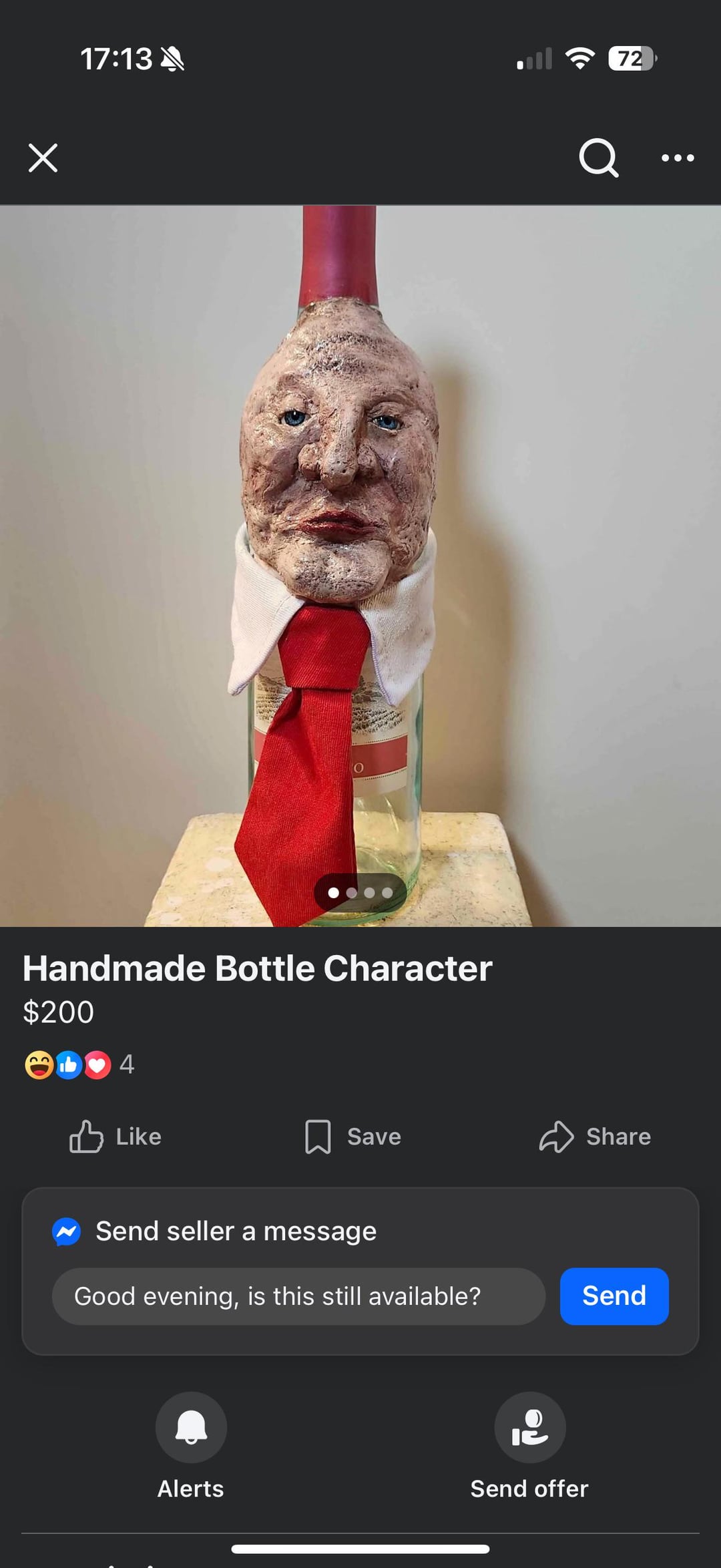The image size is (721, 1568).
Task: Share the listing
Action: (x=595, y=1137)
